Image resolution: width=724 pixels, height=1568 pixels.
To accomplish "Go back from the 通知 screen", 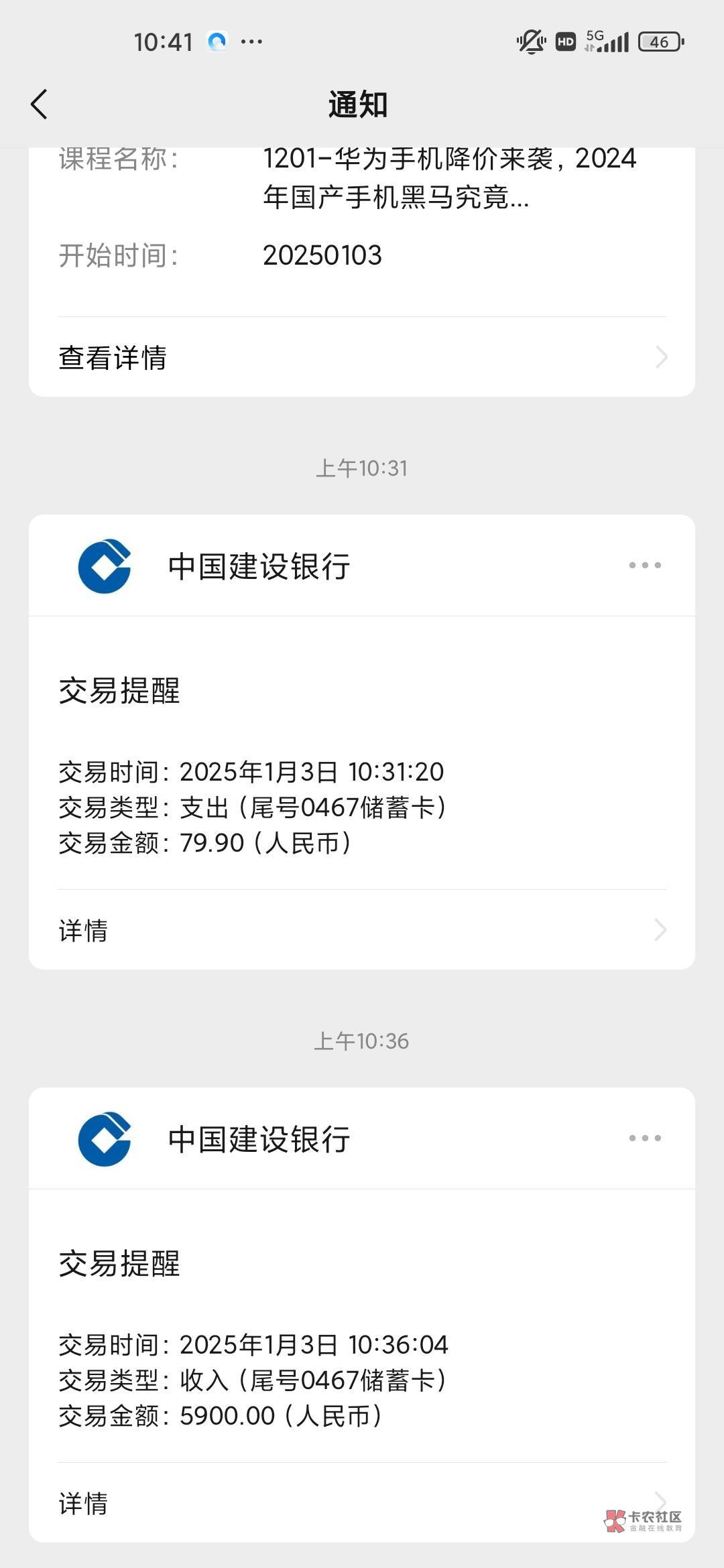I will 40,105.
